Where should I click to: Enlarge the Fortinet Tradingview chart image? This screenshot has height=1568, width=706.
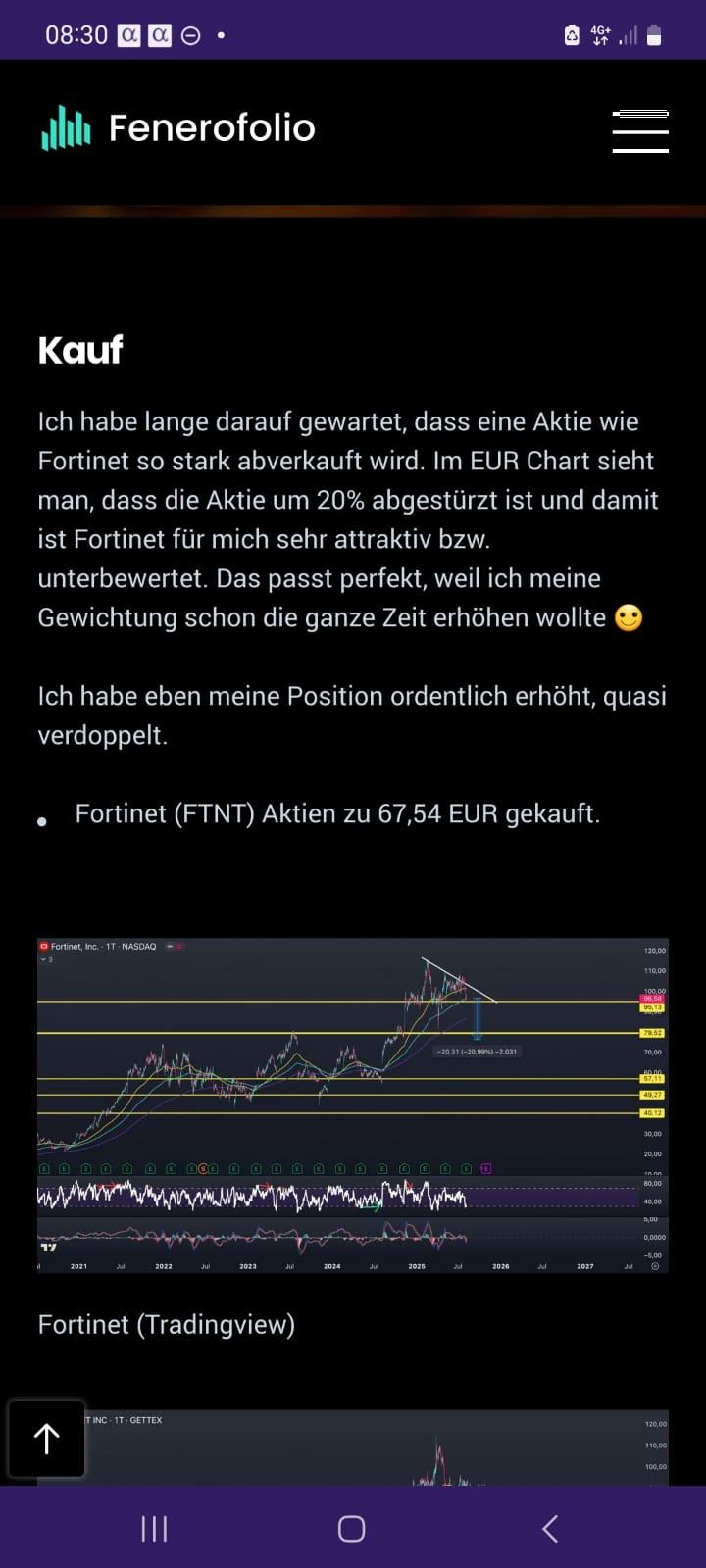tap(352, 1104)
